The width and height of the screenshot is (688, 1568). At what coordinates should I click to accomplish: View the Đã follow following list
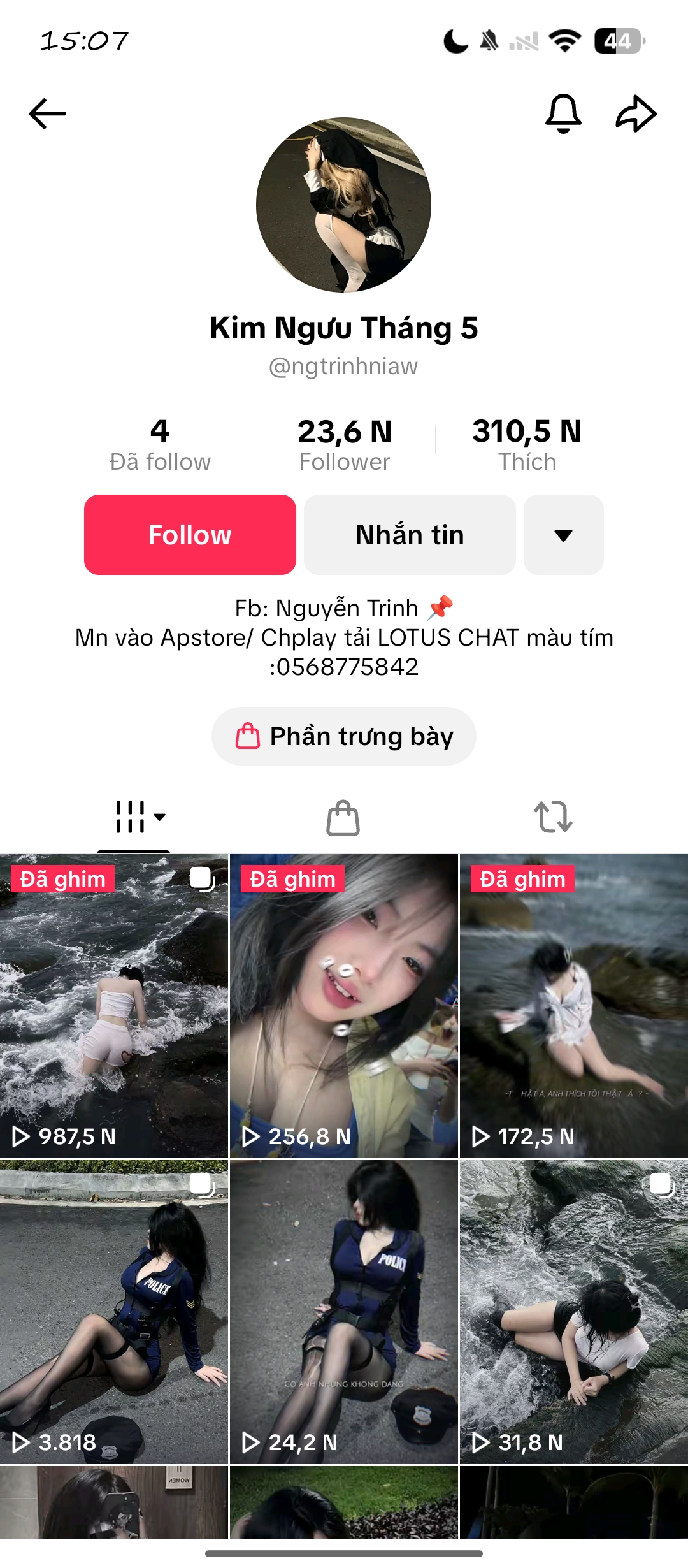(x=160, y=445)
